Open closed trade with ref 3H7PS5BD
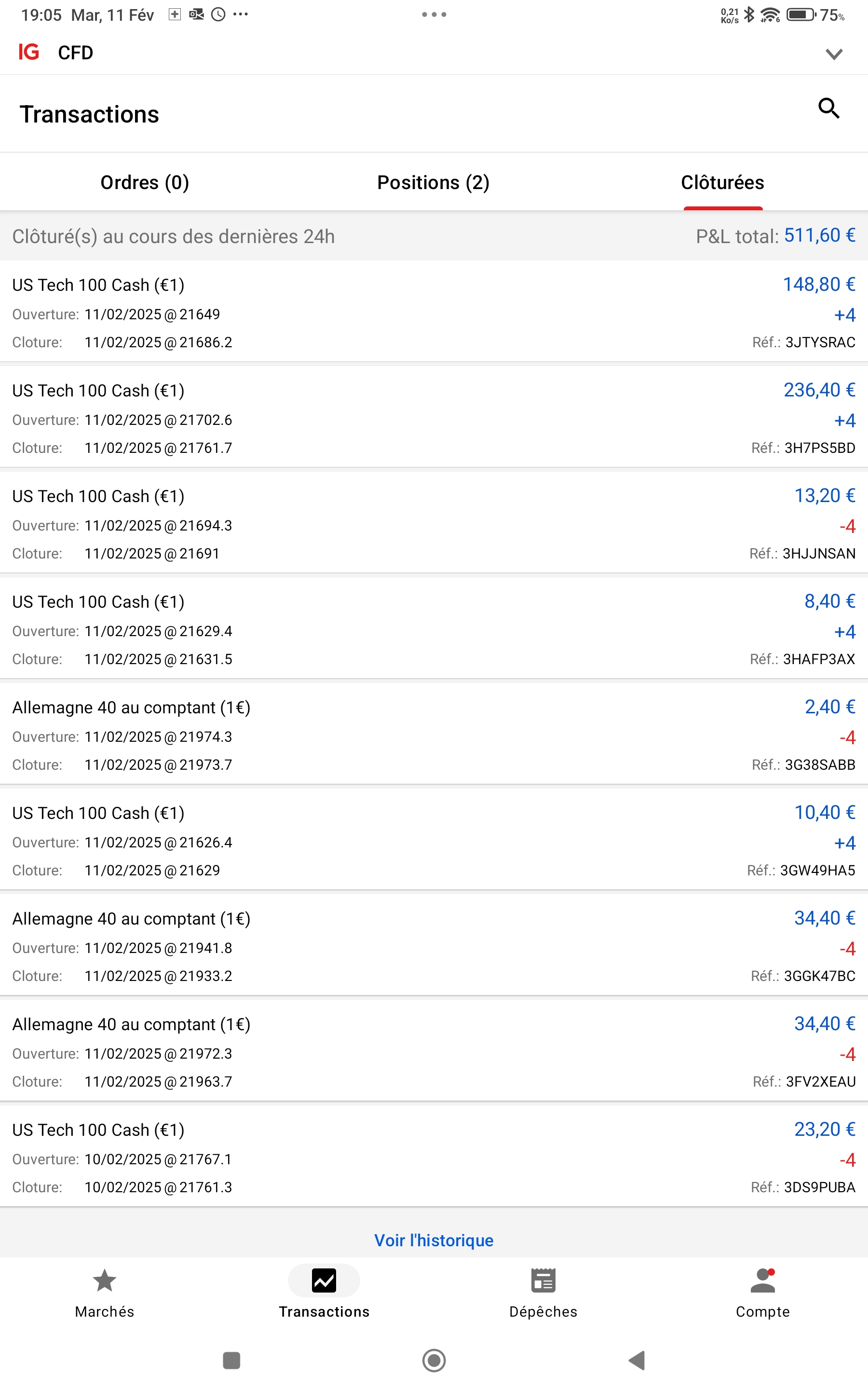This screenshot has height=1389, width=868. (x=434, y=419)
